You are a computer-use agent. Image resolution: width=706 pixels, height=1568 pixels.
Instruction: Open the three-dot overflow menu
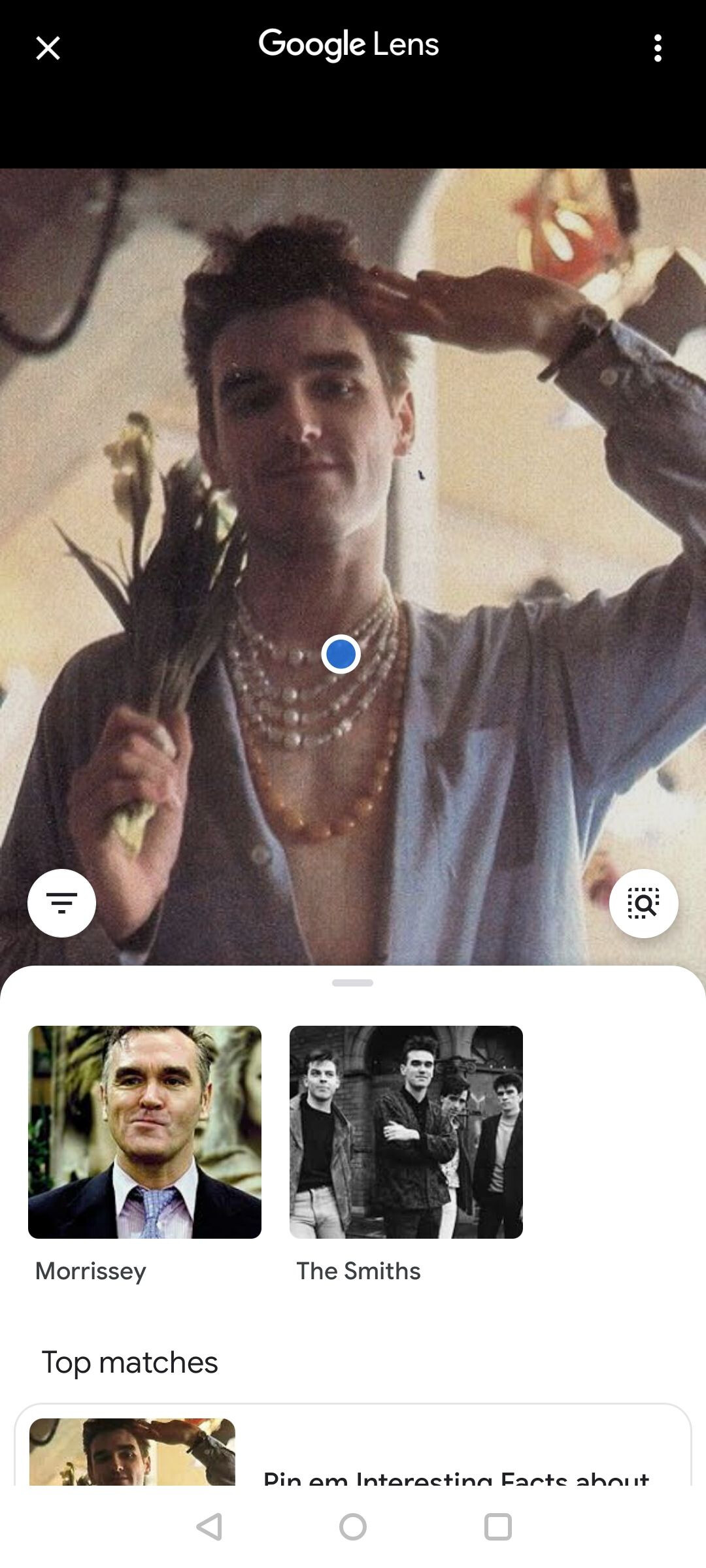pyautogui.click(x=658, y=48)
